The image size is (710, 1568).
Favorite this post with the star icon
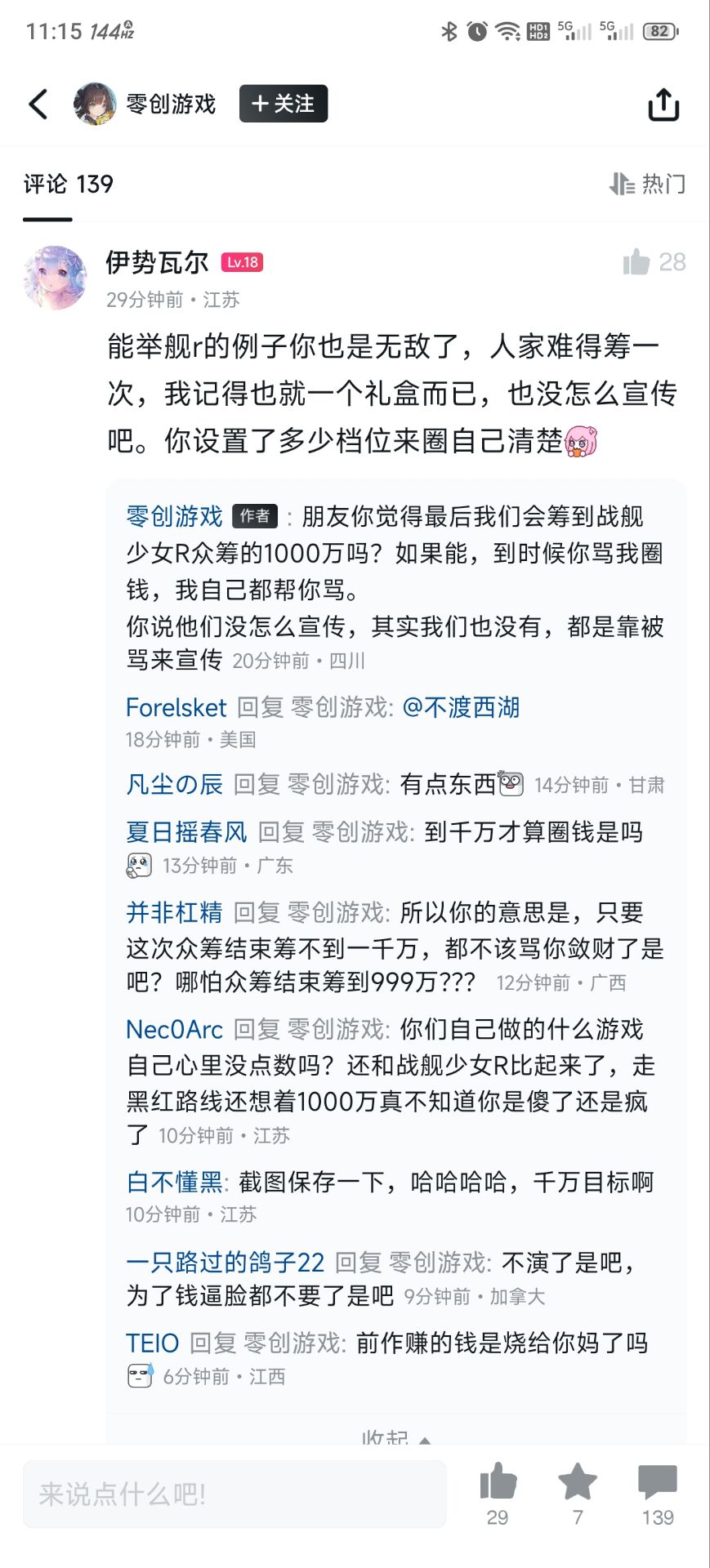pos(578,1482)
